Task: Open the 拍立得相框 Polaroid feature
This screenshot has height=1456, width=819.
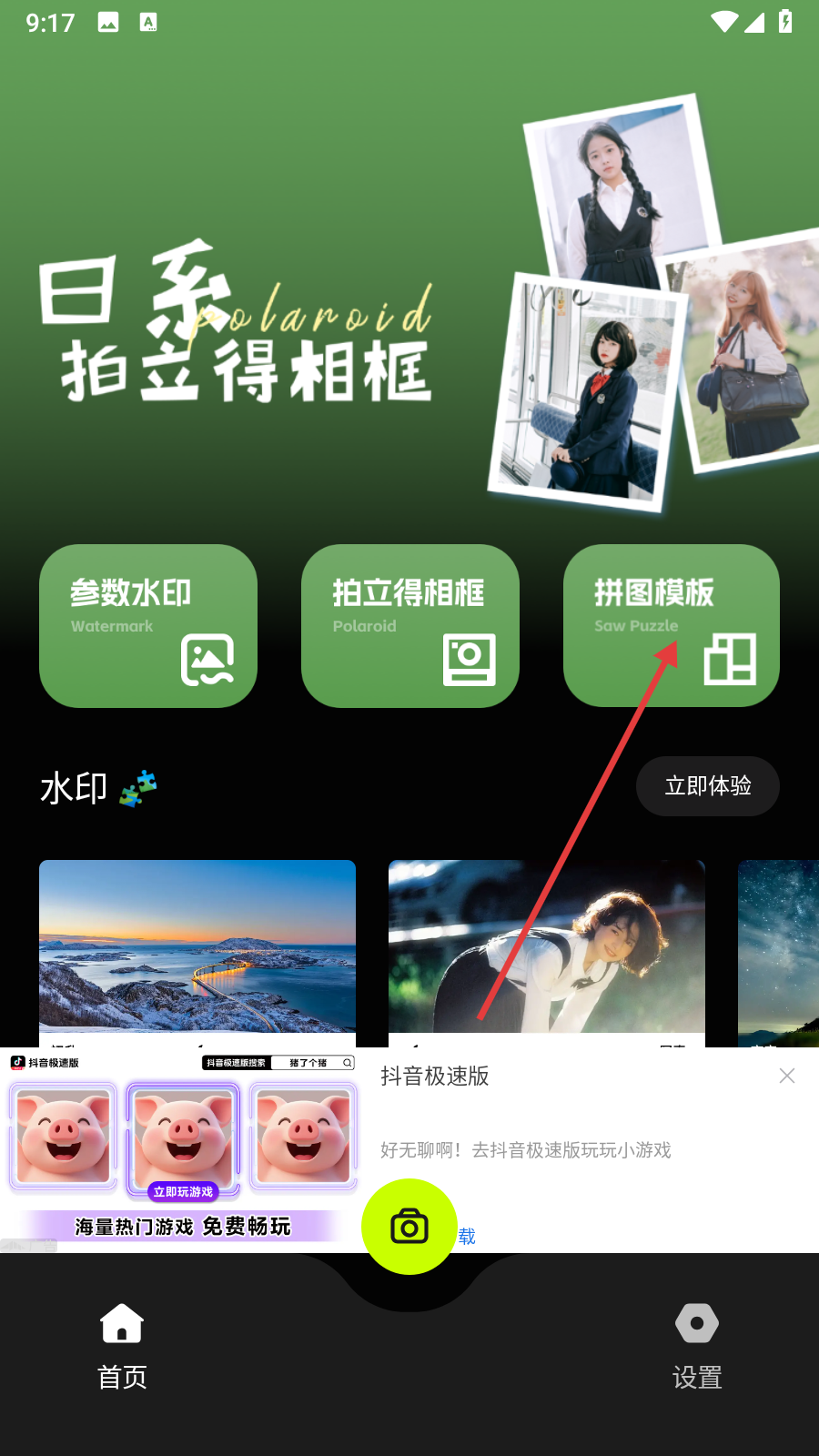Action: pyautogui.click(x=409, y=625)
